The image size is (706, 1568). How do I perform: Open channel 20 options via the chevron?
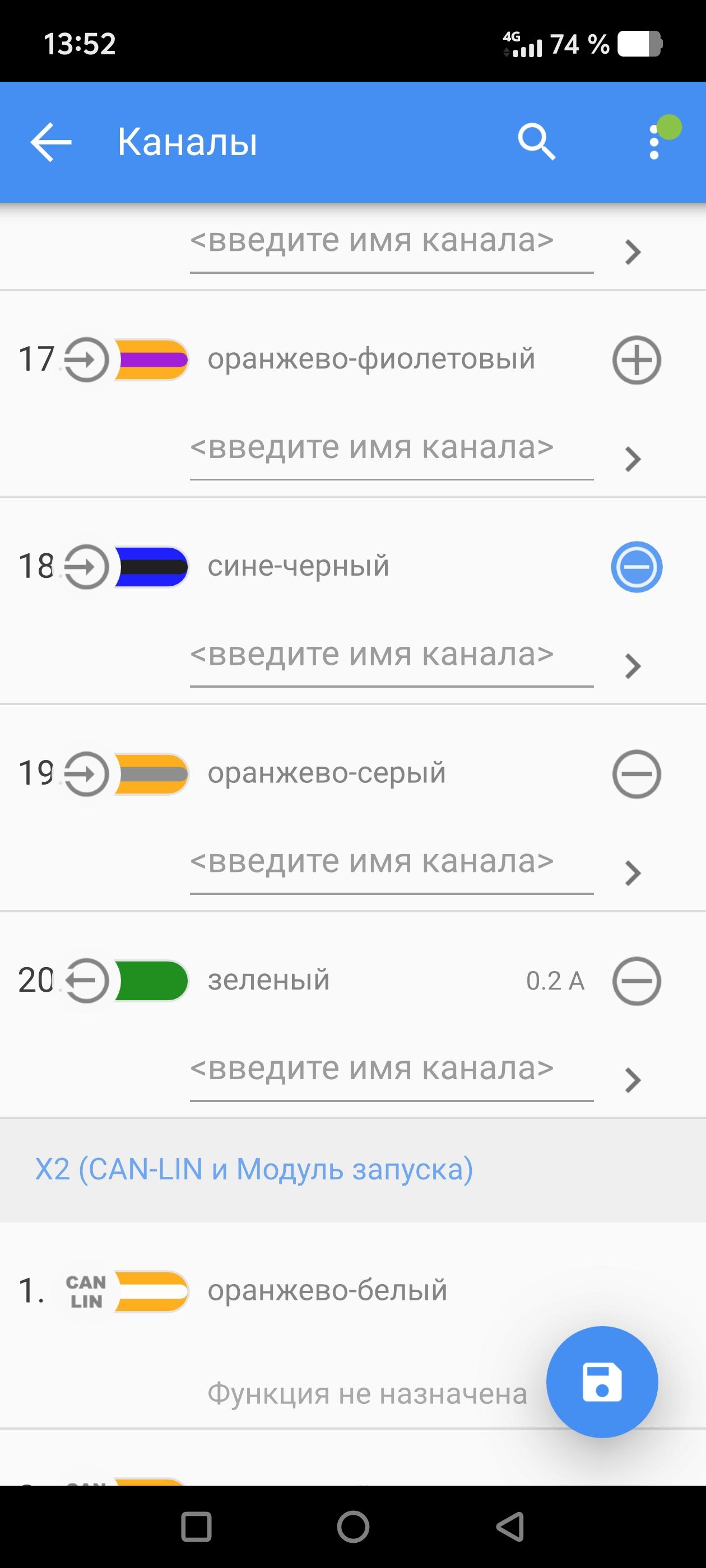(633, 1080)
